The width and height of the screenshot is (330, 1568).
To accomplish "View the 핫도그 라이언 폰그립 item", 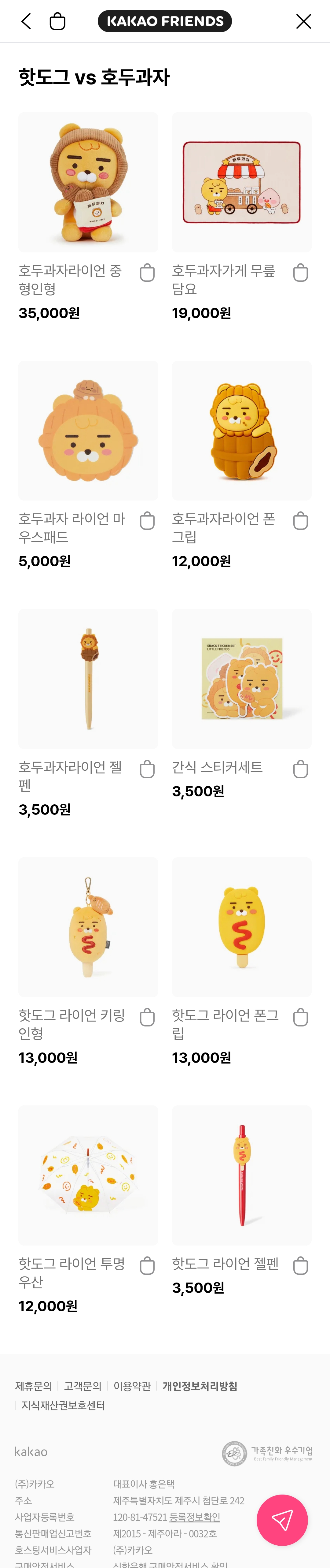I will click(241, 927).
